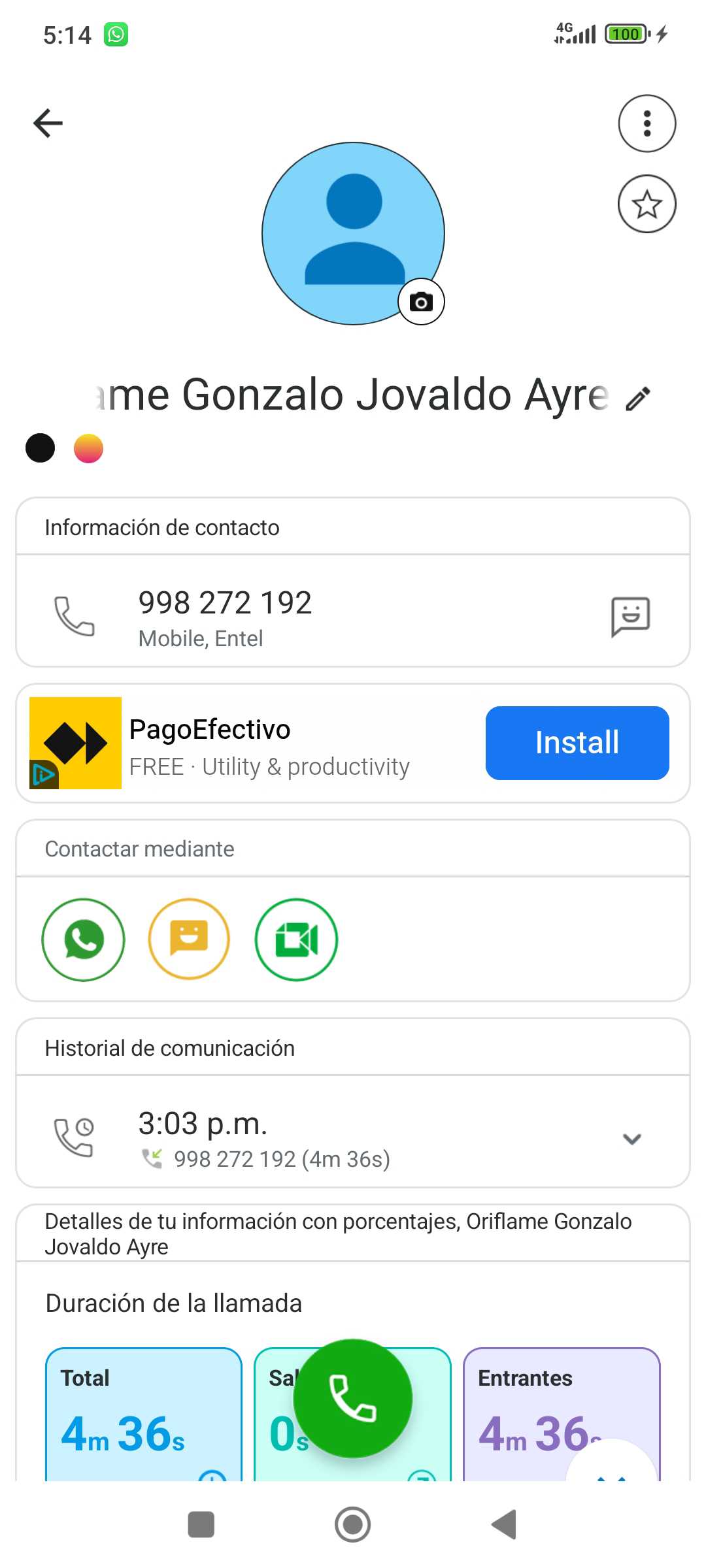This screenshot has width=706, height=1568.
Task: Open recent apps from navigation bar
Action: point(201,1524)
